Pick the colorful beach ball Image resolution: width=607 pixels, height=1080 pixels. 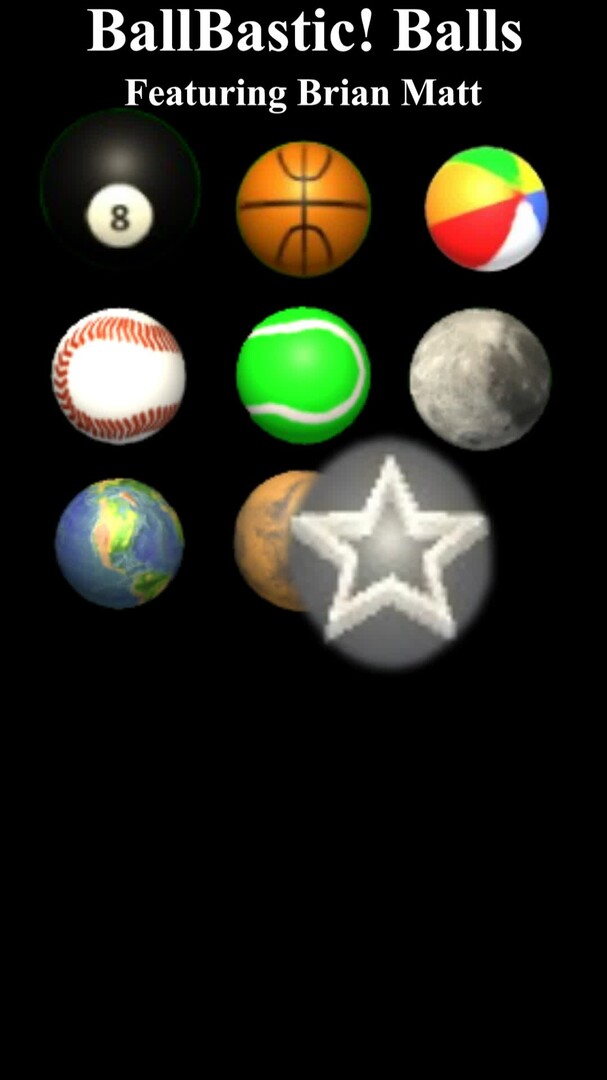pos(486,208)
